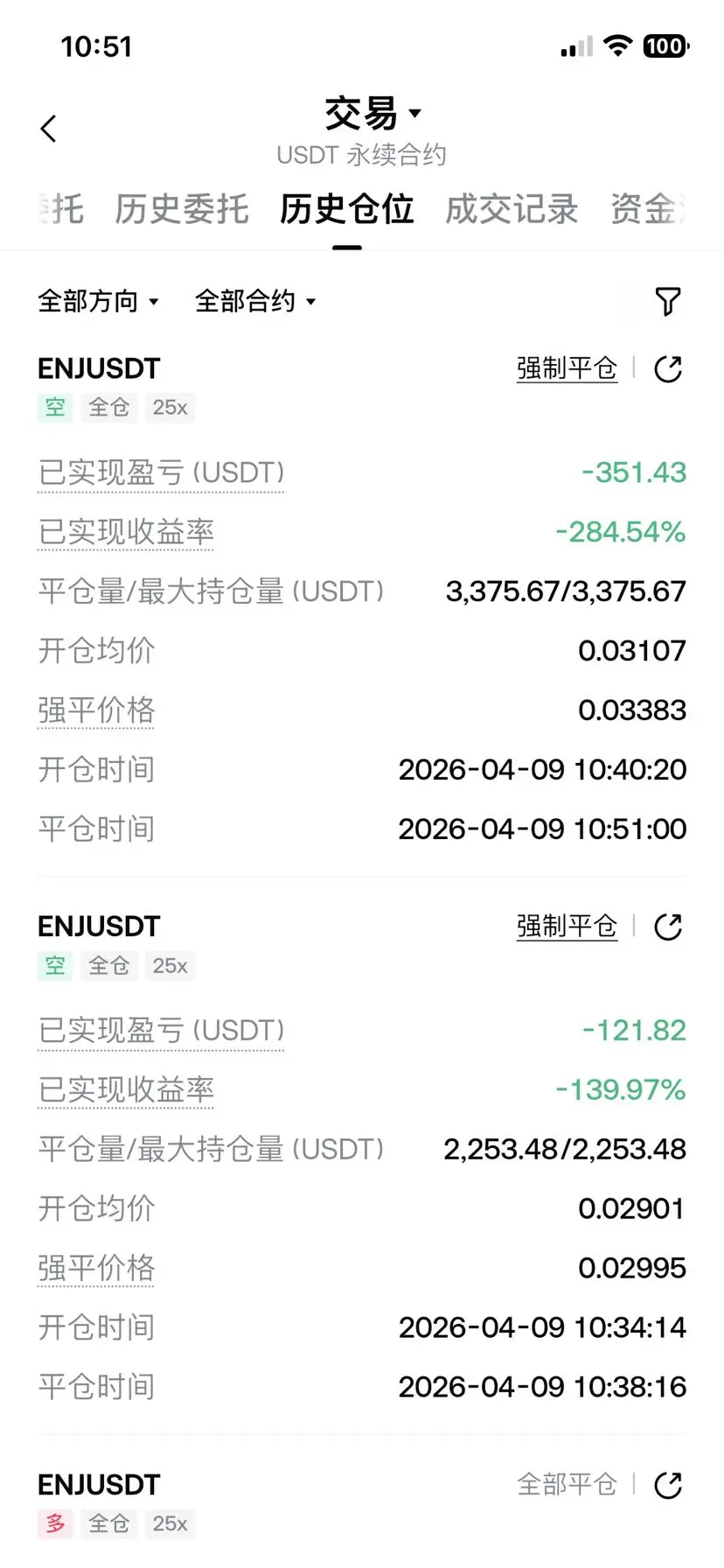Show explanation for 已实现收益率 -139.97%
The height and width of the screenshot is (1568, 724).
pyautogui.click(x=126, y=1090)
